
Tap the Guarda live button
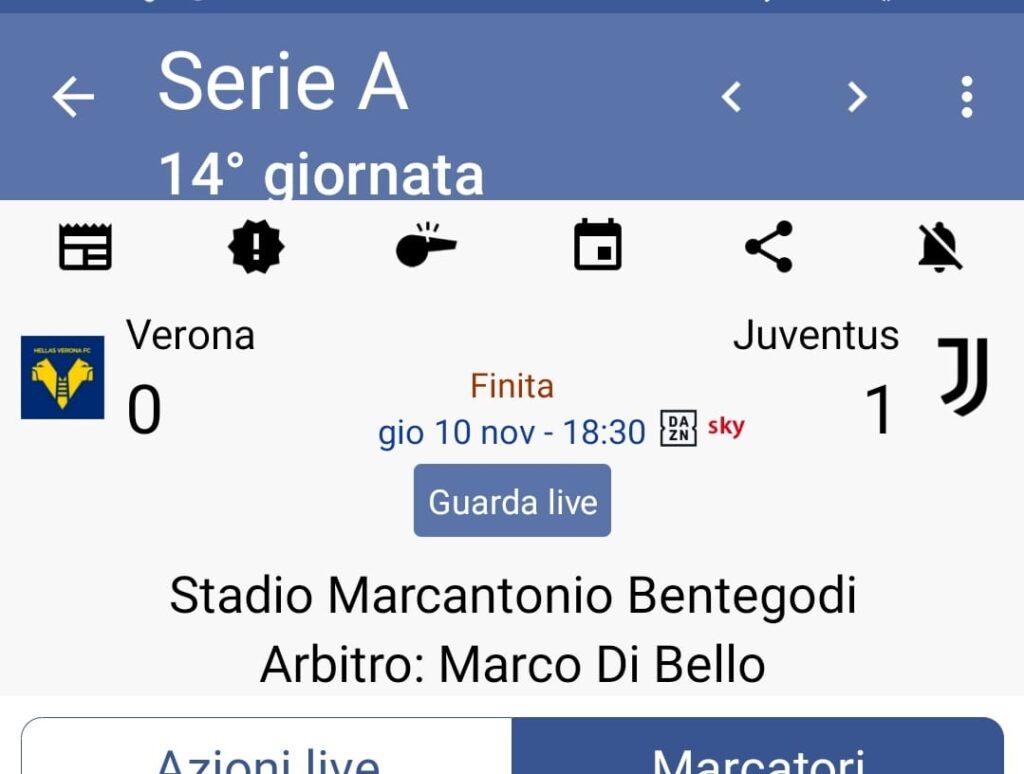[x=512, y=501]
